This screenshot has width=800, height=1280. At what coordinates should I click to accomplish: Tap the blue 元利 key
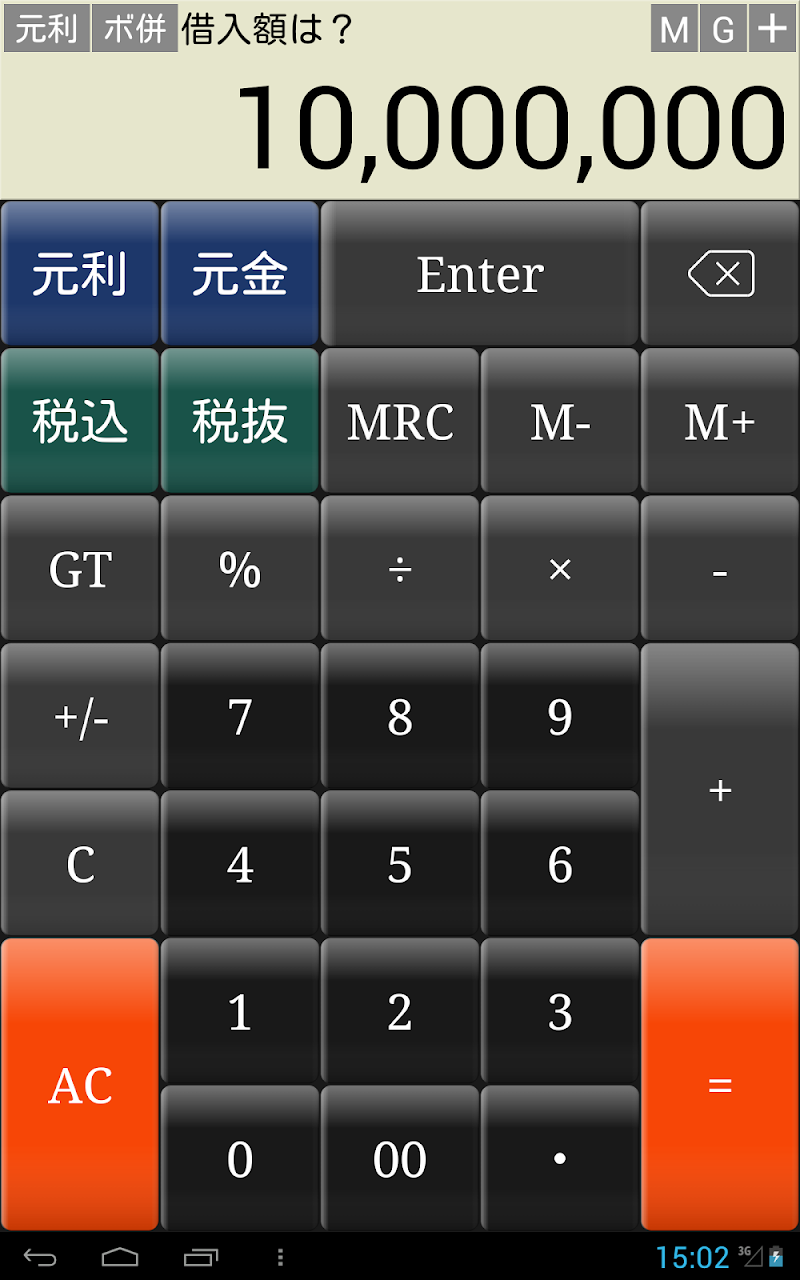coord(80,274)
